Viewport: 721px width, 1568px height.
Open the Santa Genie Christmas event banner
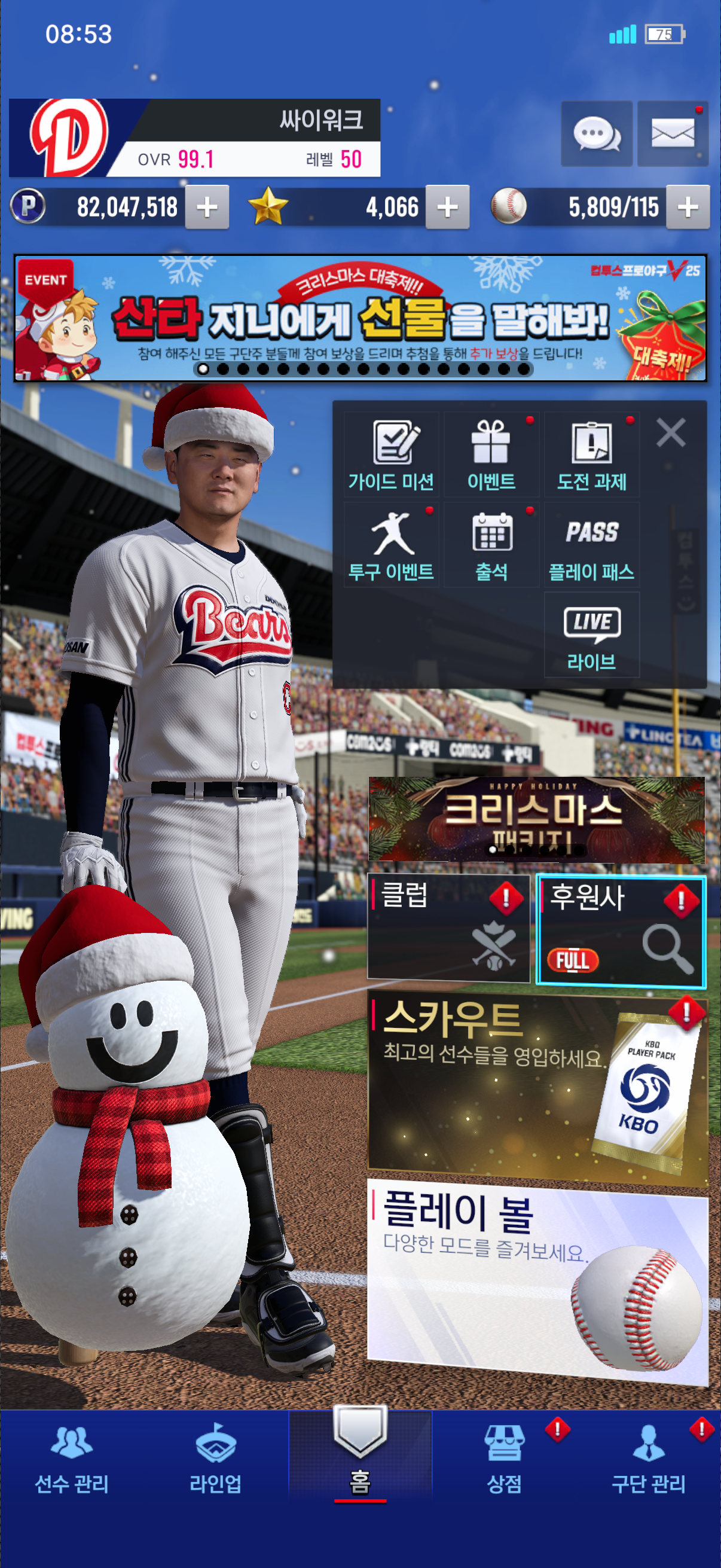(x=360, y=318)
